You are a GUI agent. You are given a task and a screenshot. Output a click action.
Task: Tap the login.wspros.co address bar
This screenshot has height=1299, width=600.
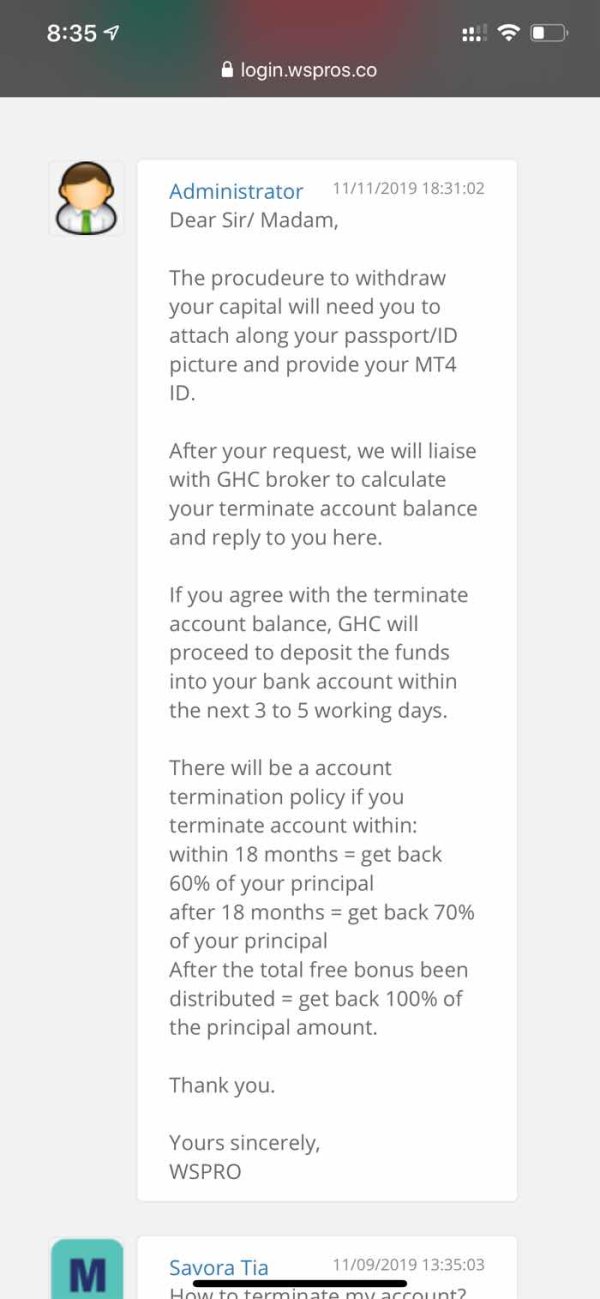click(299, 70)
